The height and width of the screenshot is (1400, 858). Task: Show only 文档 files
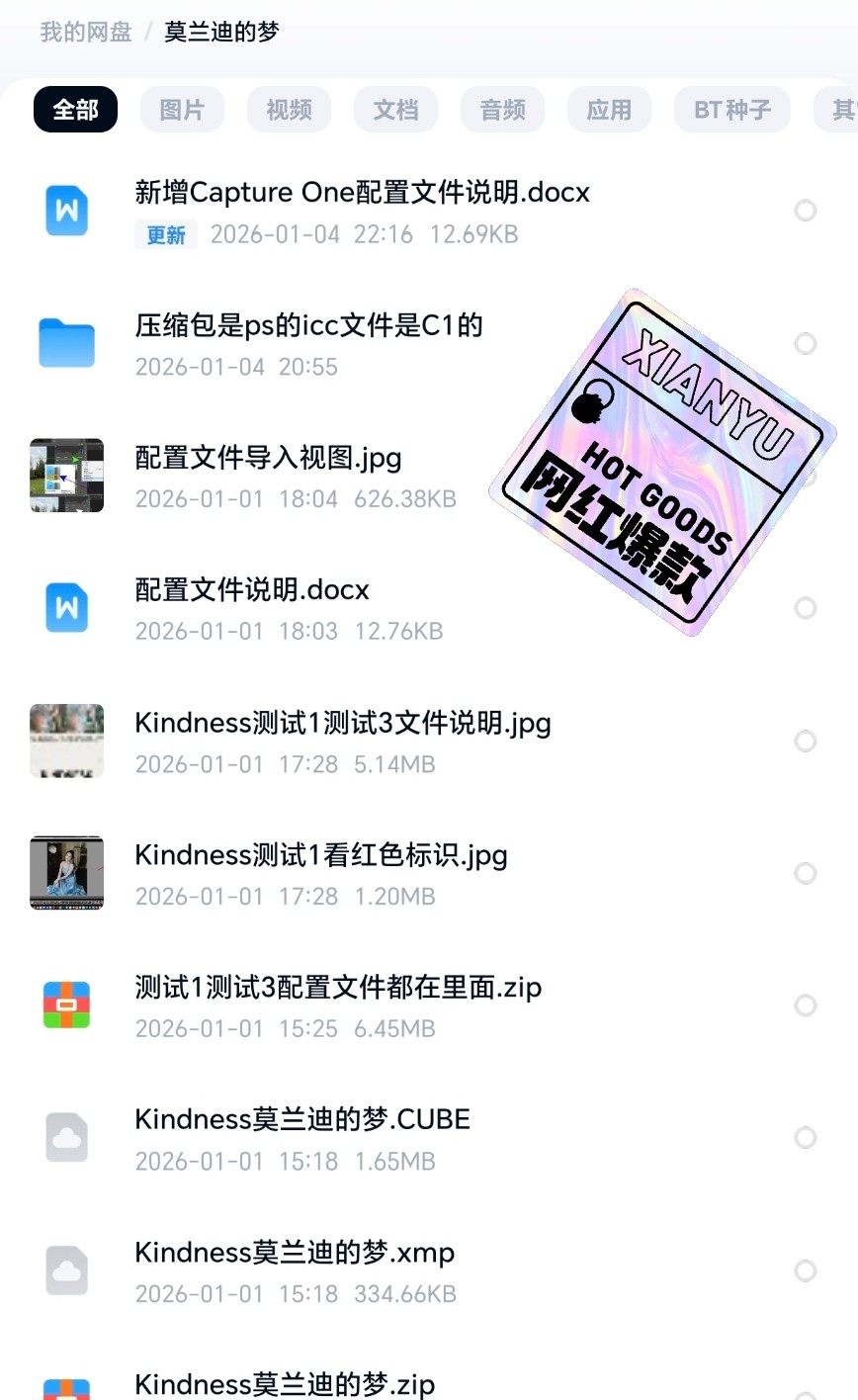click(395, 109)
